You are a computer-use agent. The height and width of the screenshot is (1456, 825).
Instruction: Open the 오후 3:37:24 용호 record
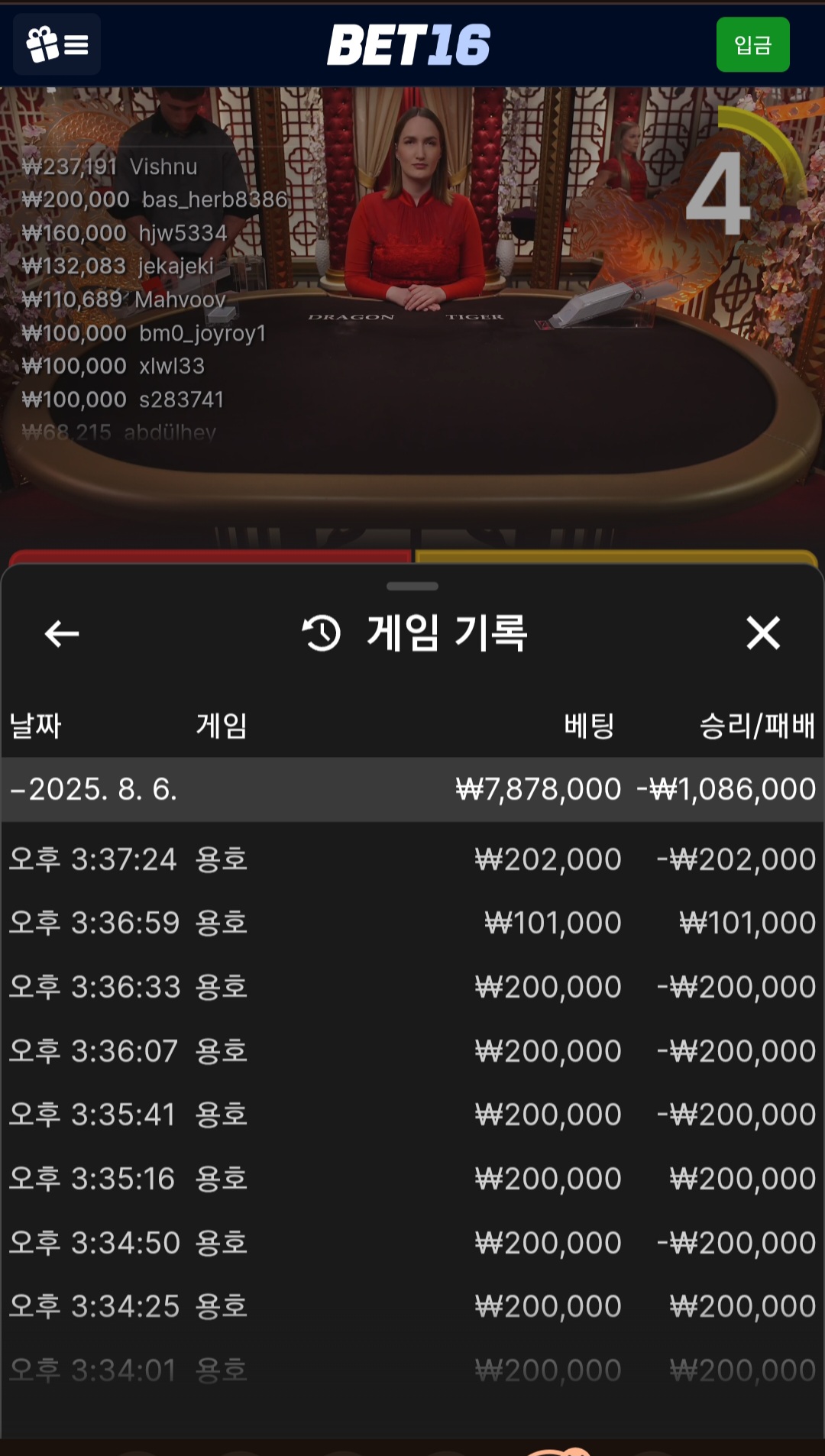(412, 859)
